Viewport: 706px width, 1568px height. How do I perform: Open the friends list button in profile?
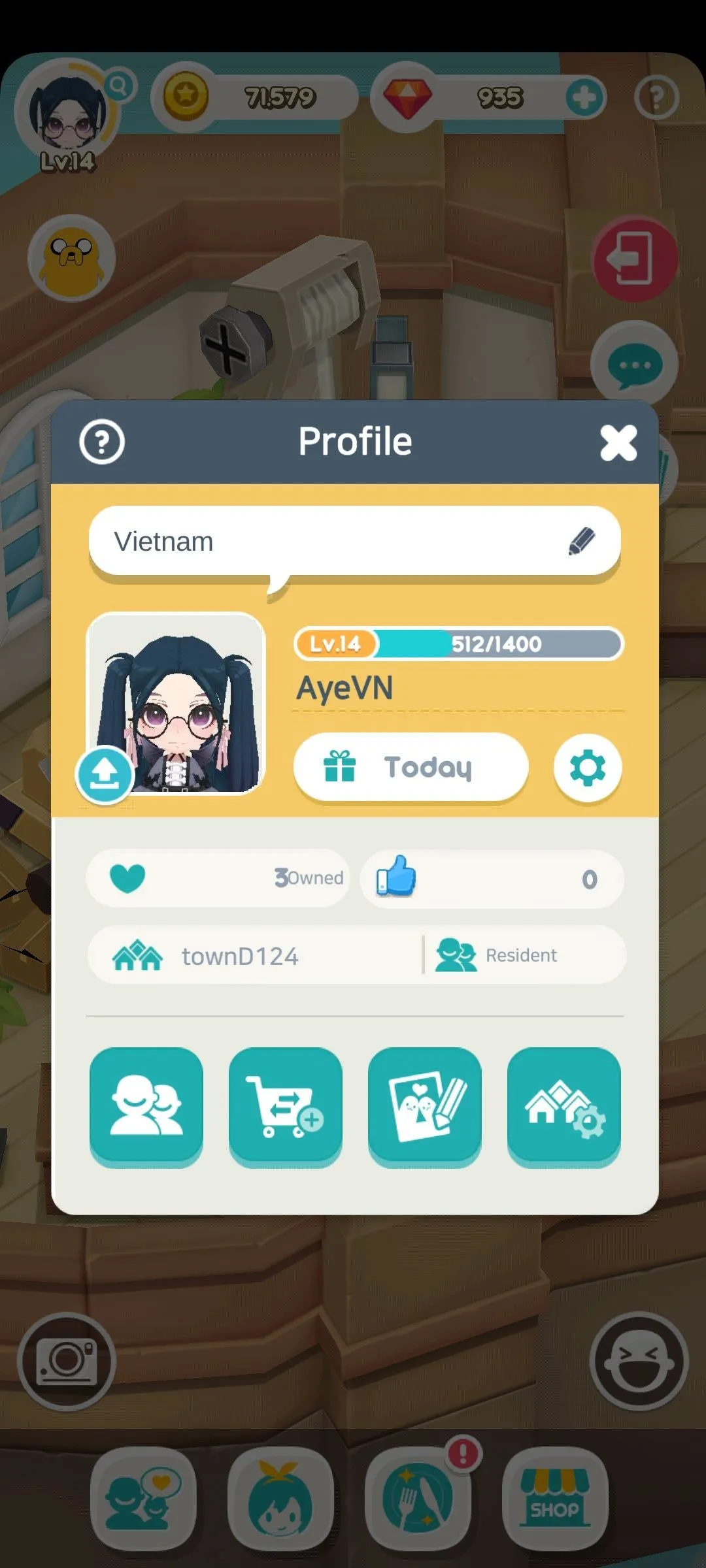[x=146, y=1105]
